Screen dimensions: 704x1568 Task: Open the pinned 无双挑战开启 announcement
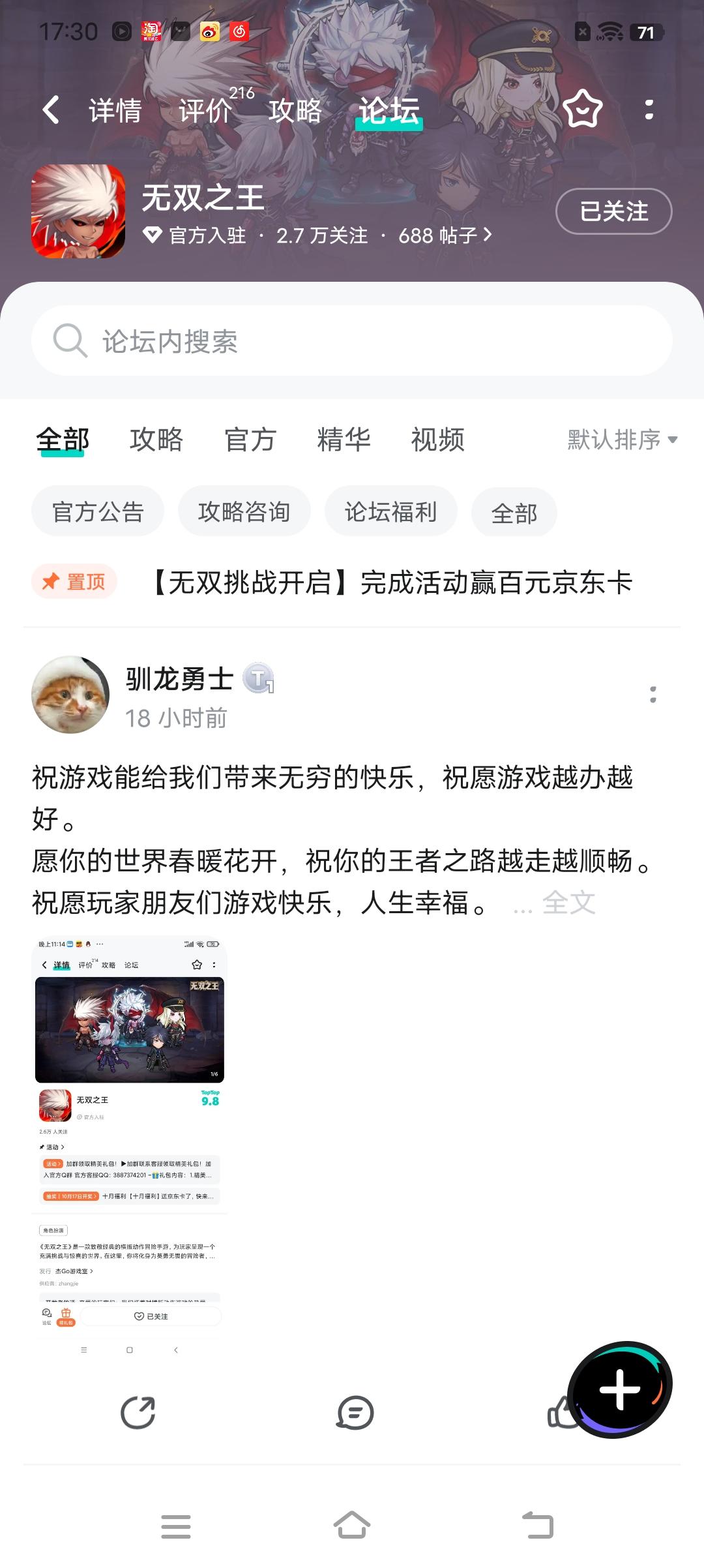point(391,584)
